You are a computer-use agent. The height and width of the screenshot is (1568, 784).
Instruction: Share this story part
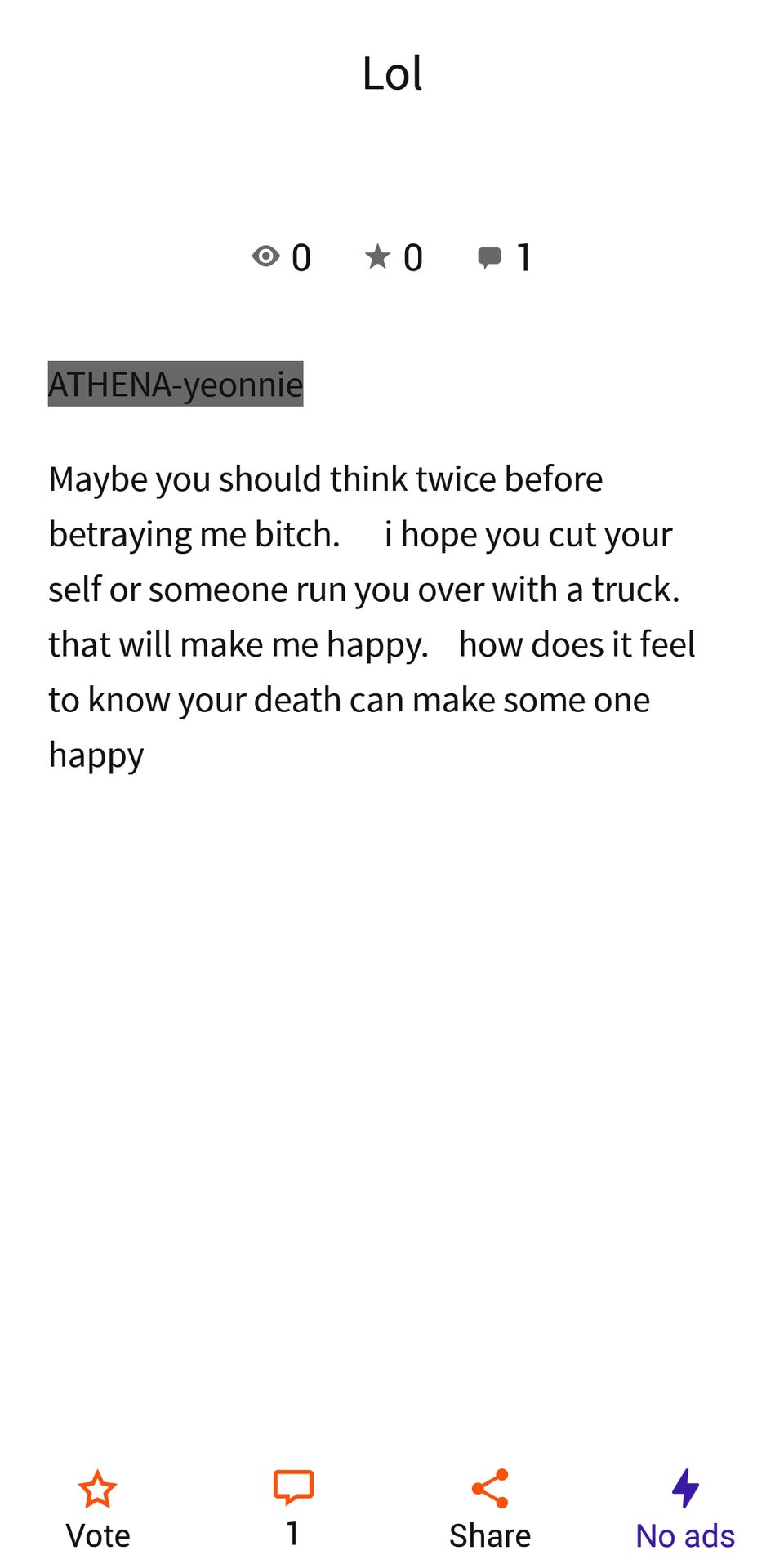tap(490, 1508)
